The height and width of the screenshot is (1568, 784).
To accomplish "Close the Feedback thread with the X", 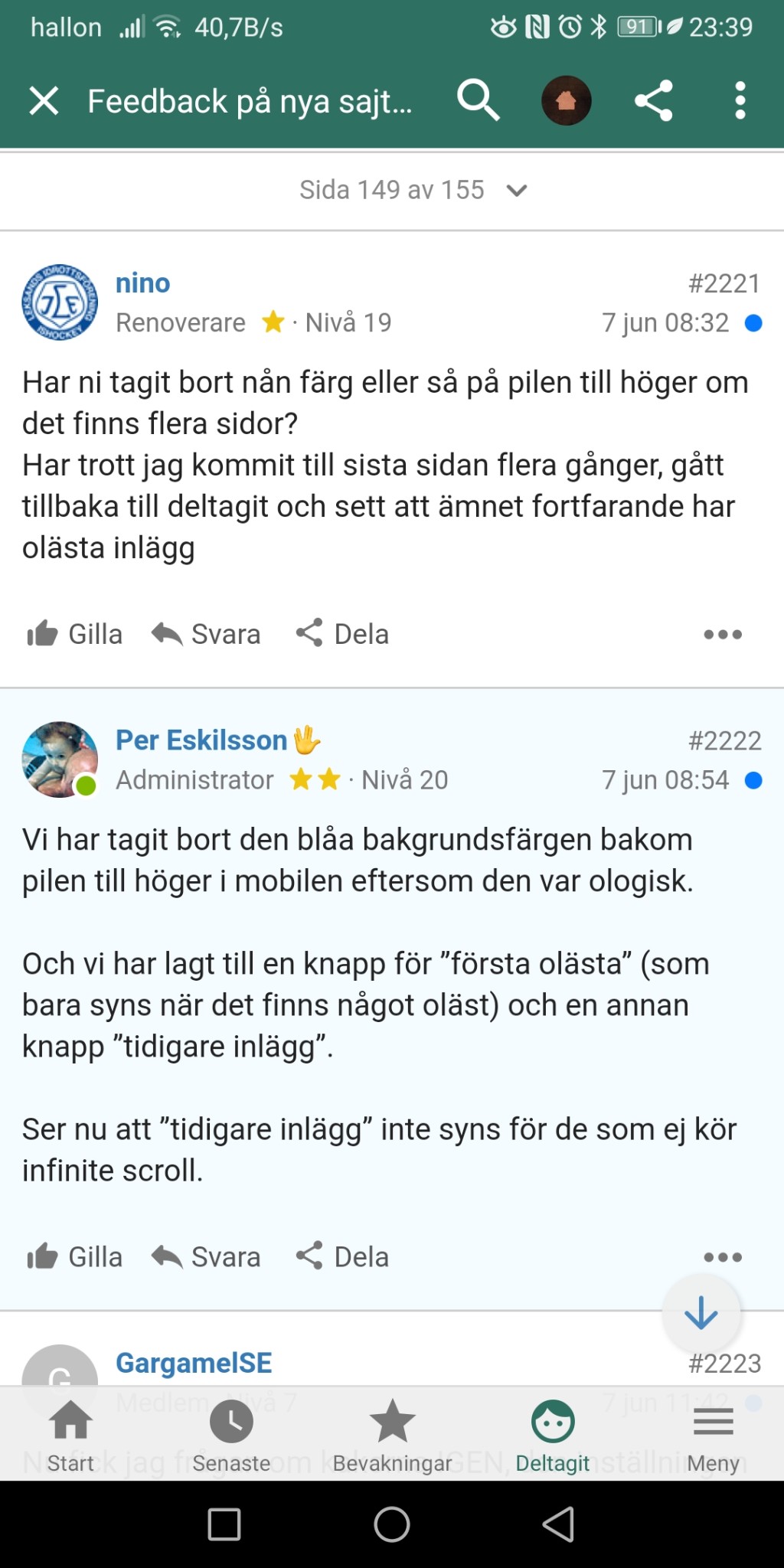I will click(44, 100).
